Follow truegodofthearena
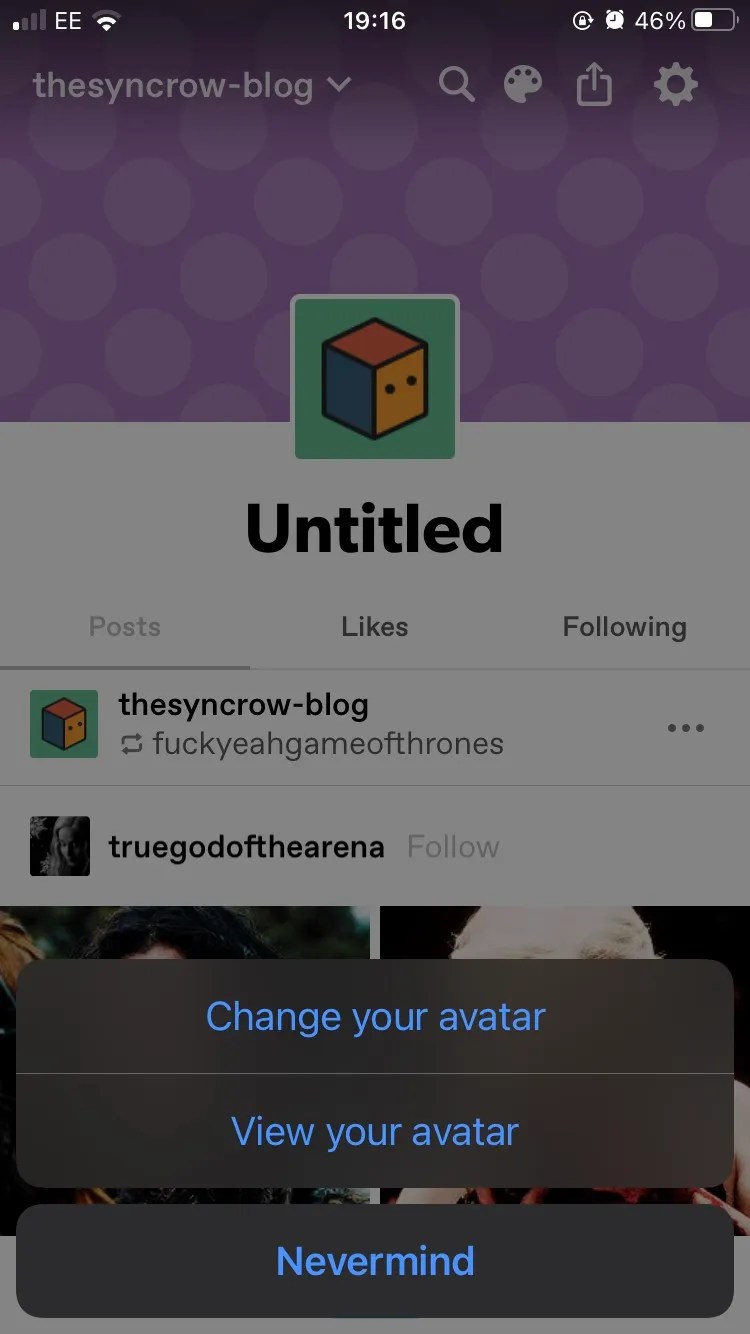750x1334 pixels. tap(452, 846)
